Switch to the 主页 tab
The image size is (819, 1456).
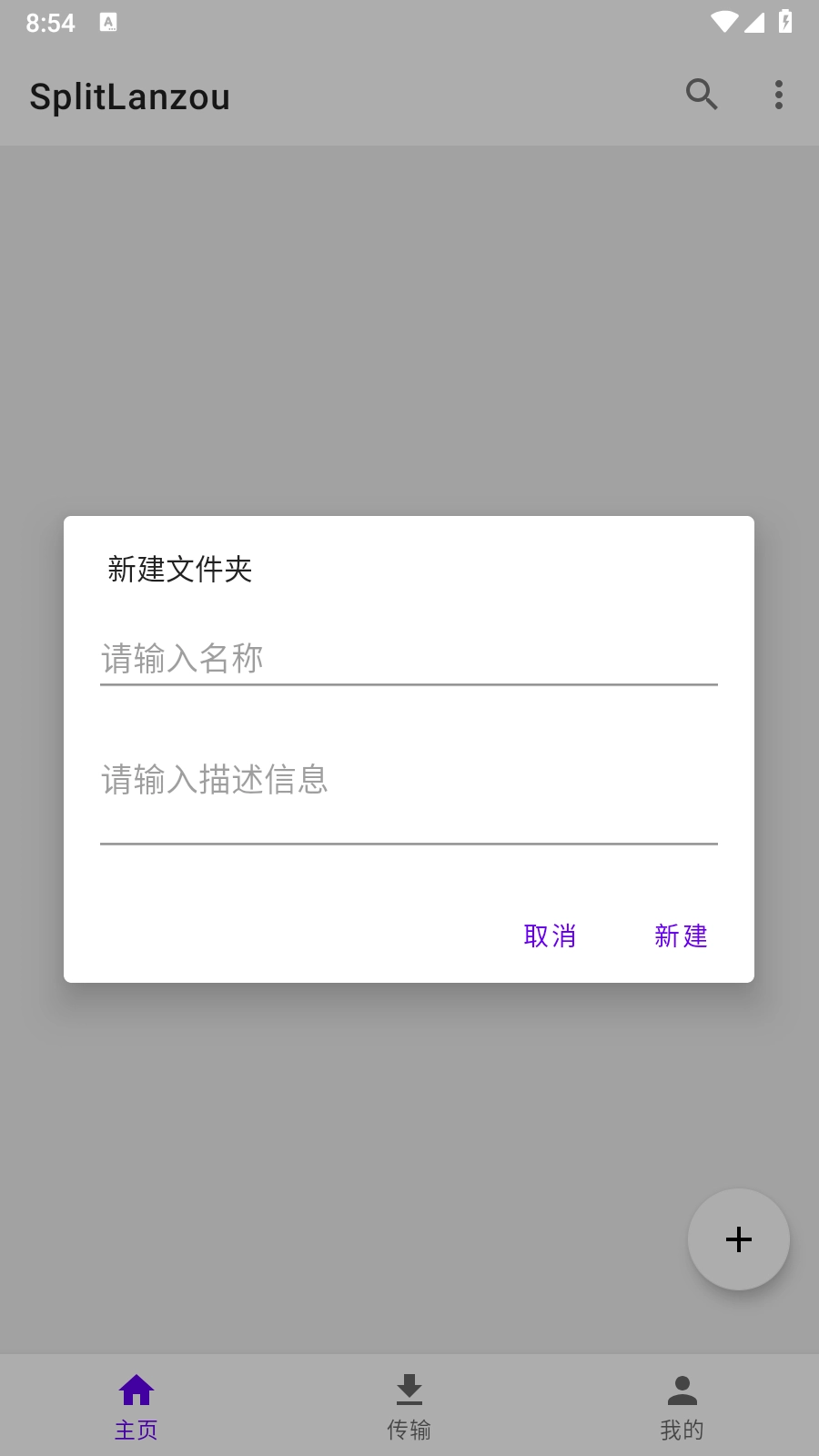click(136, 1406)
